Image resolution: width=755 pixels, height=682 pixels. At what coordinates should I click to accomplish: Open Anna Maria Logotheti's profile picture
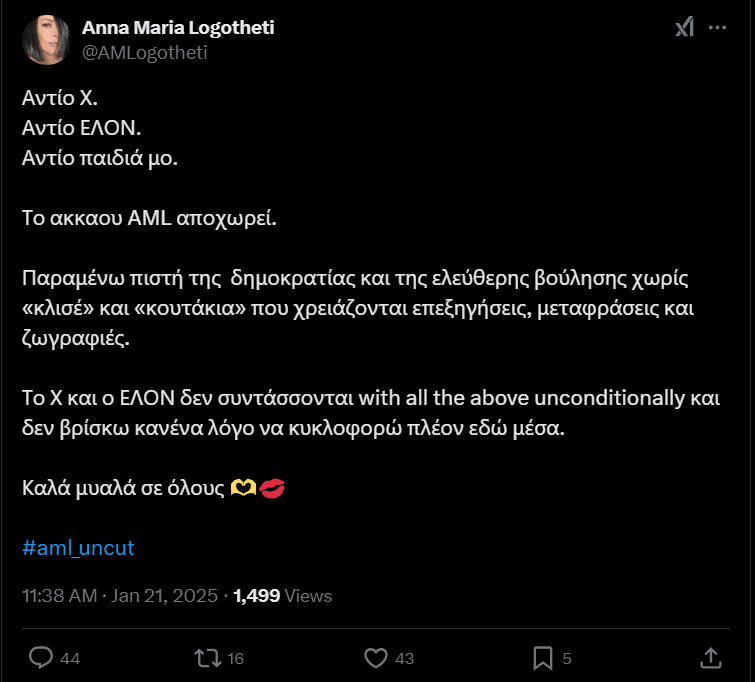pyautogui.click(x=46, y=40)
